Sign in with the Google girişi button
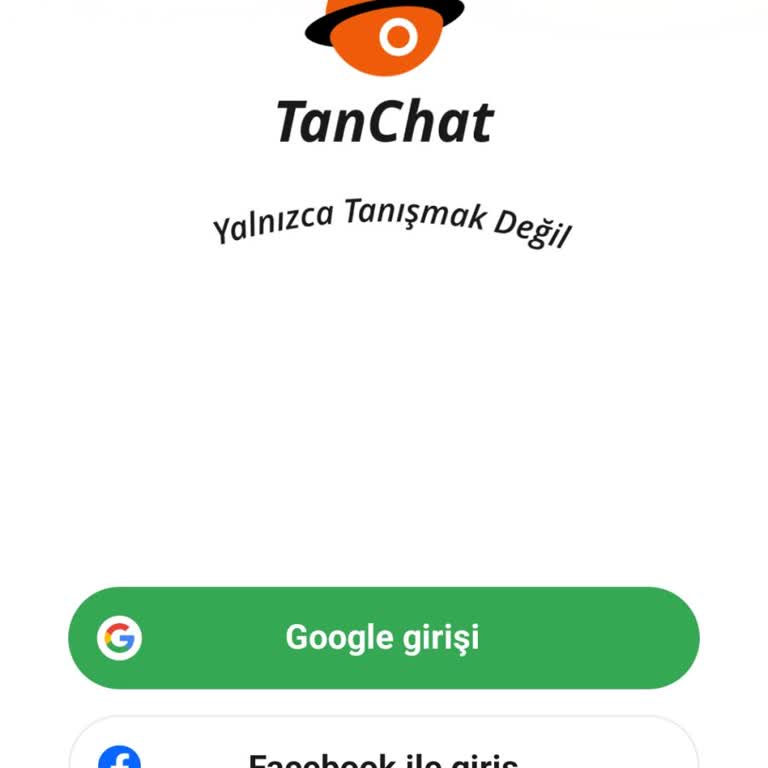Image resolution: width=768 pixels, height=768 pixels. coord(383,638)
